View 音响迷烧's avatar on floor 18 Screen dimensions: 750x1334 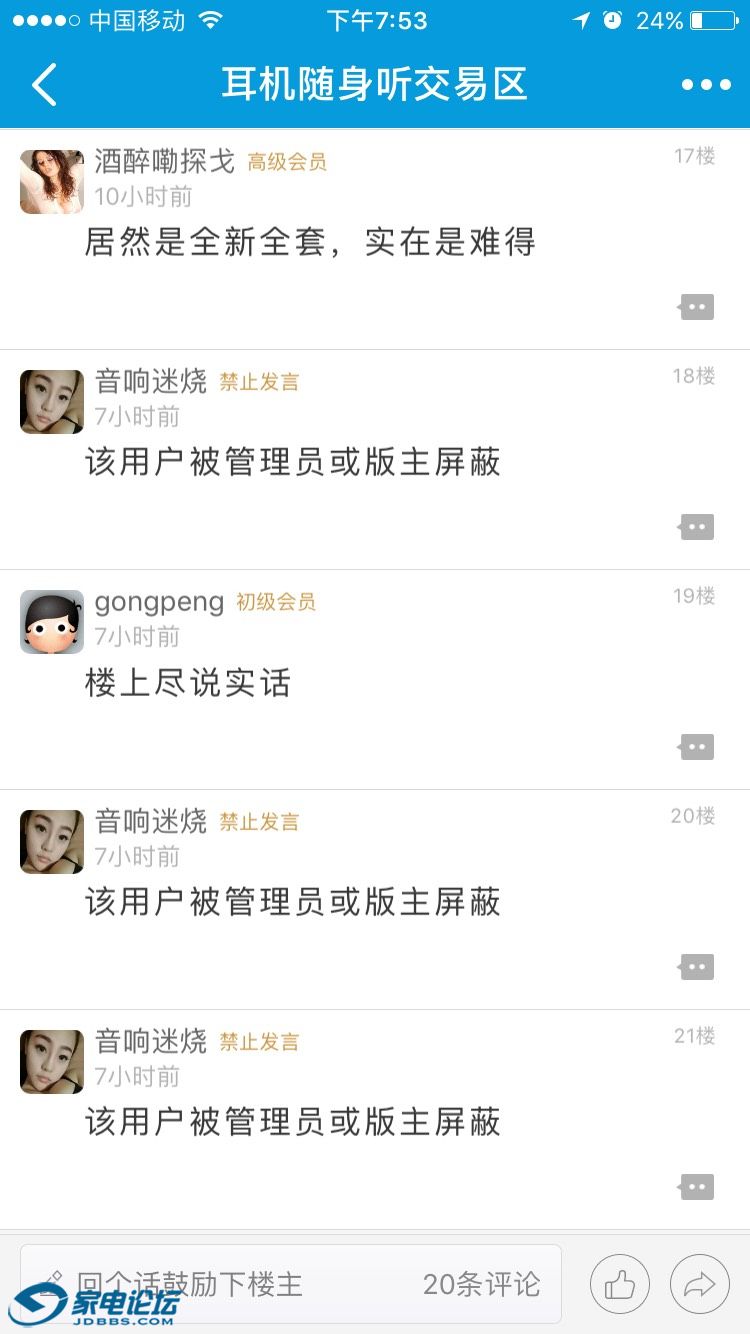click(x=52, y=402)
